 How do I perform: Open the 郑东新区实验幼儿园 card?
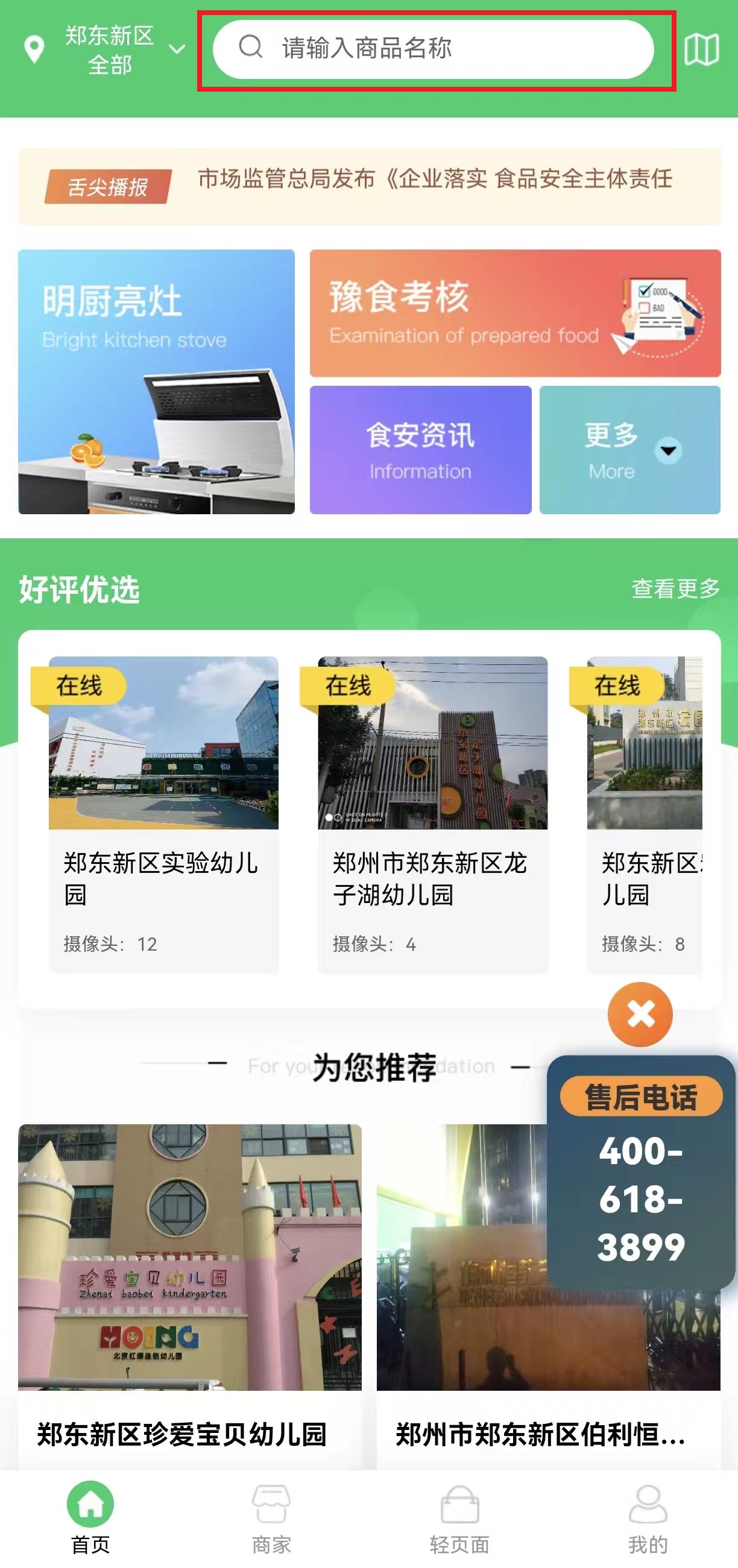pyautogui.click(x=163, y=814)
